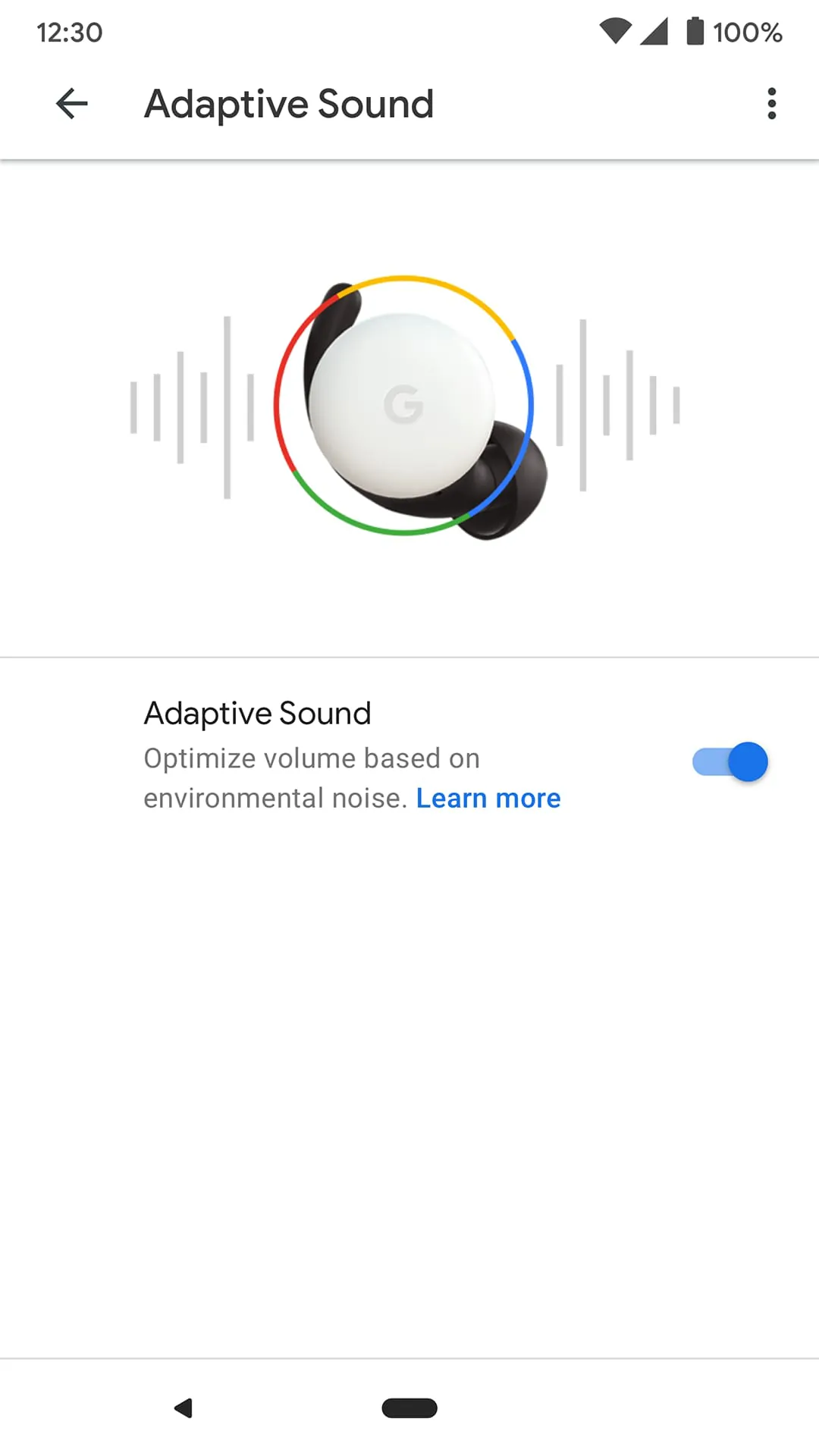
Task: Open the Learn more link
Action: (488, 798)
